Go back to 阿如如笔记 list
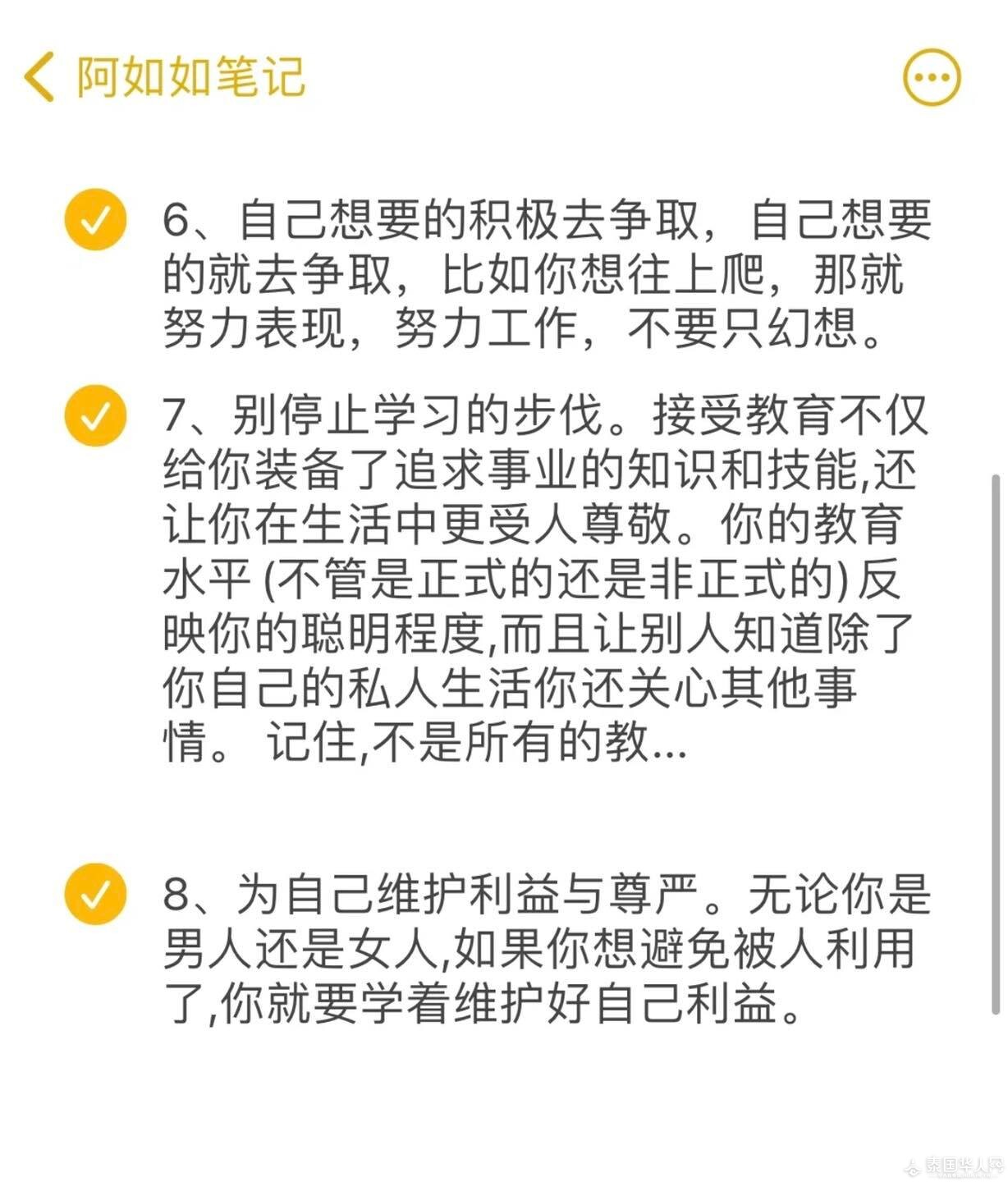The width and height of the screenshot is (1008, 1182). pyautogui.click(x=39, y=77)
